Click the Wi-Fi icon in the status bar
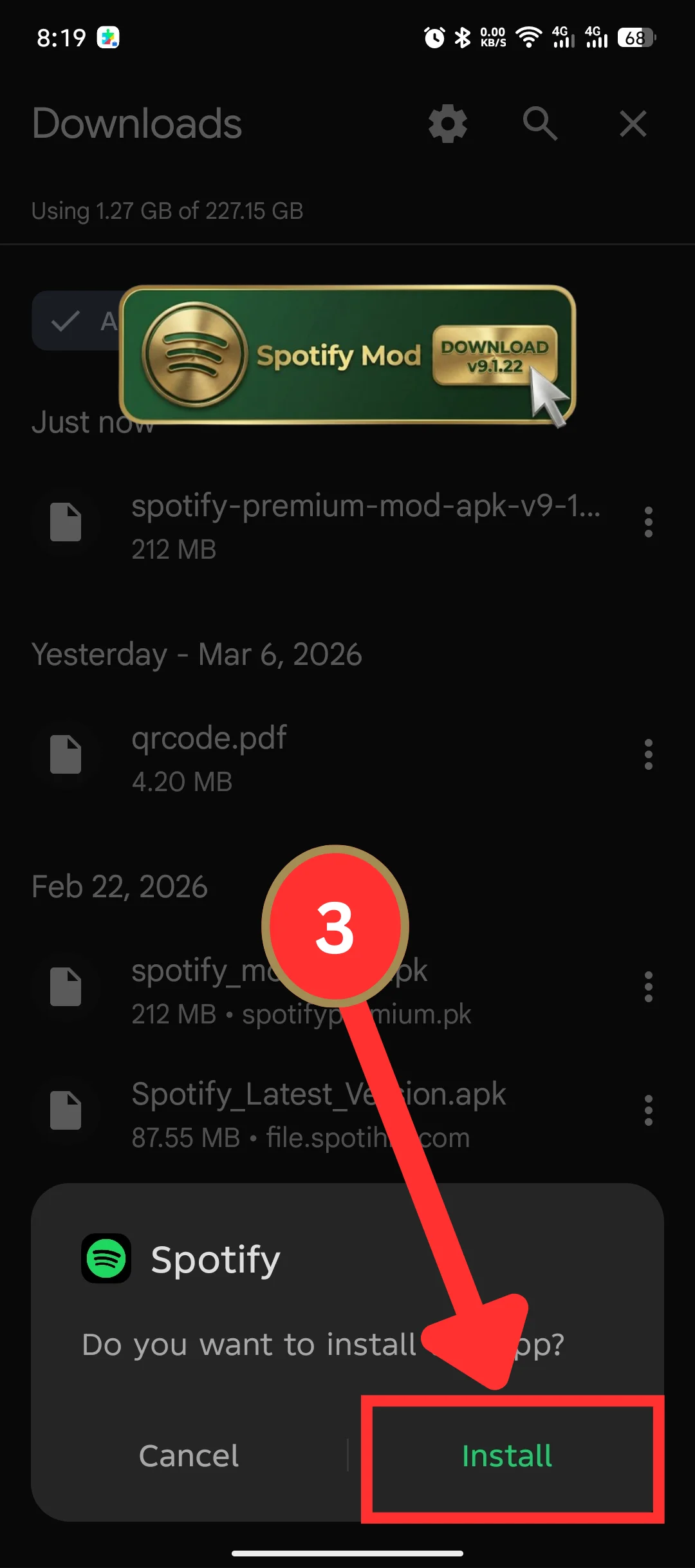This screenshot has width=695, height=1568. (528, 38)
